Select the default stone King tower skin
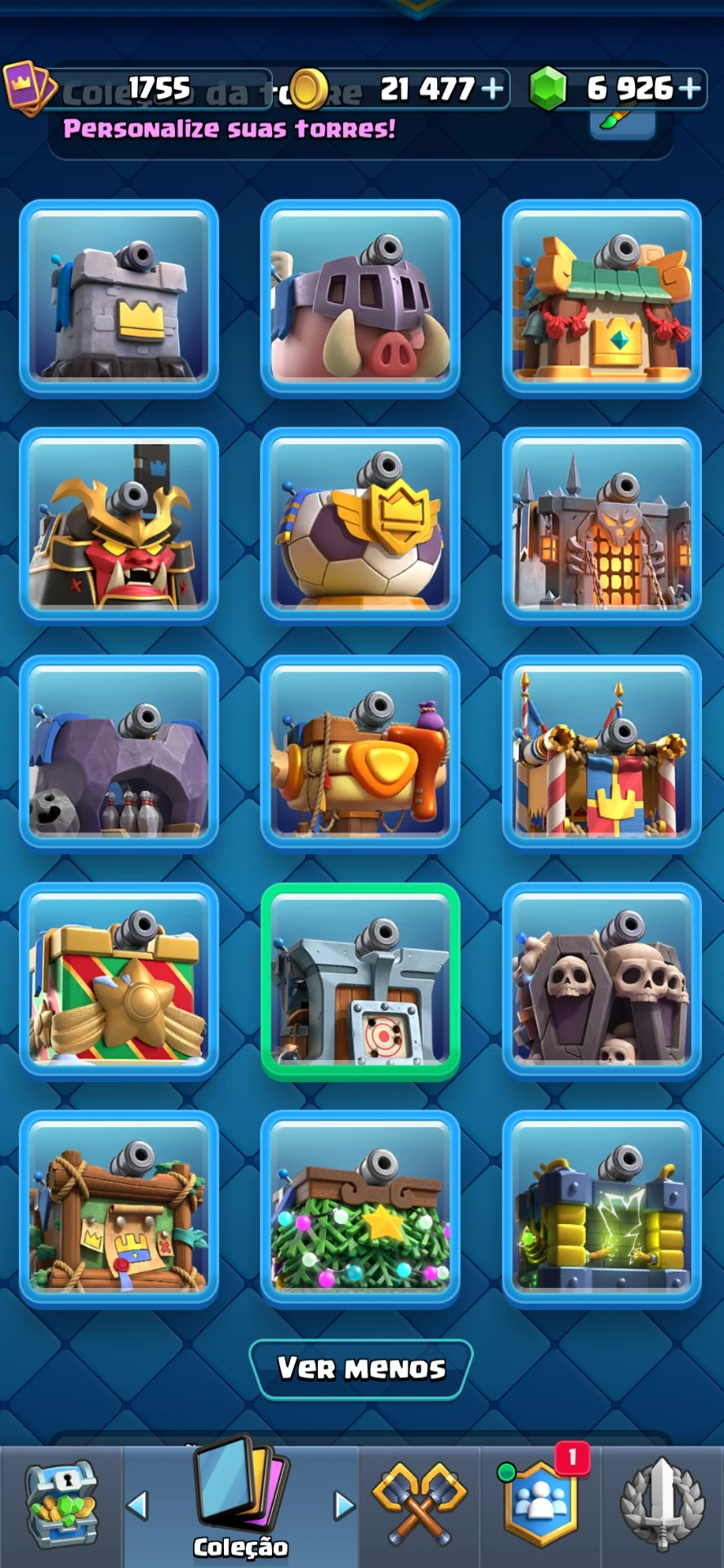Viewport: 724px width, 1568px height. click(x=118, y=298)
